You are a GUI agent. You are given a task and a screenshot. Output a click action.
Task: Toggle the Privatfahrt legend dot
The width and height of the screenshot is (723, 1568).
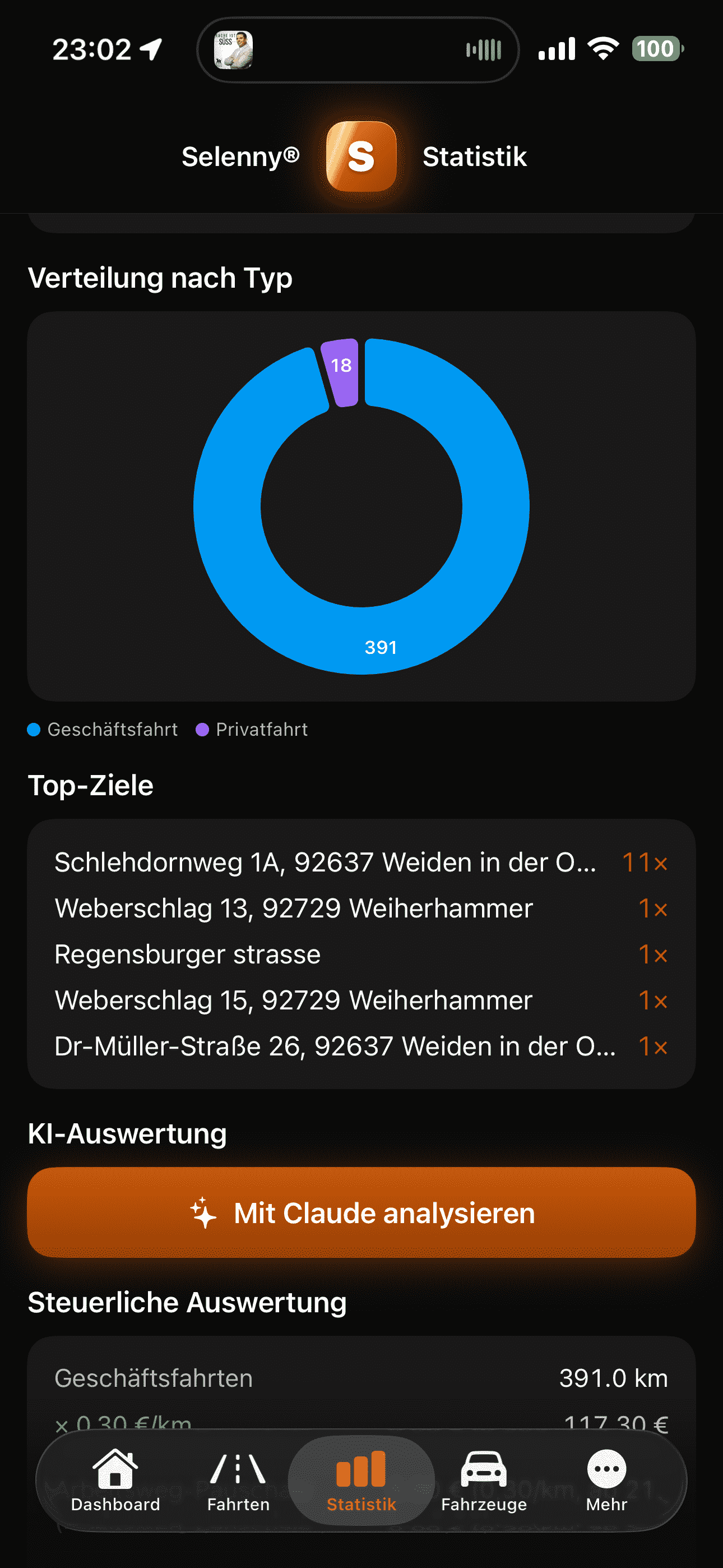click(203, 728)
